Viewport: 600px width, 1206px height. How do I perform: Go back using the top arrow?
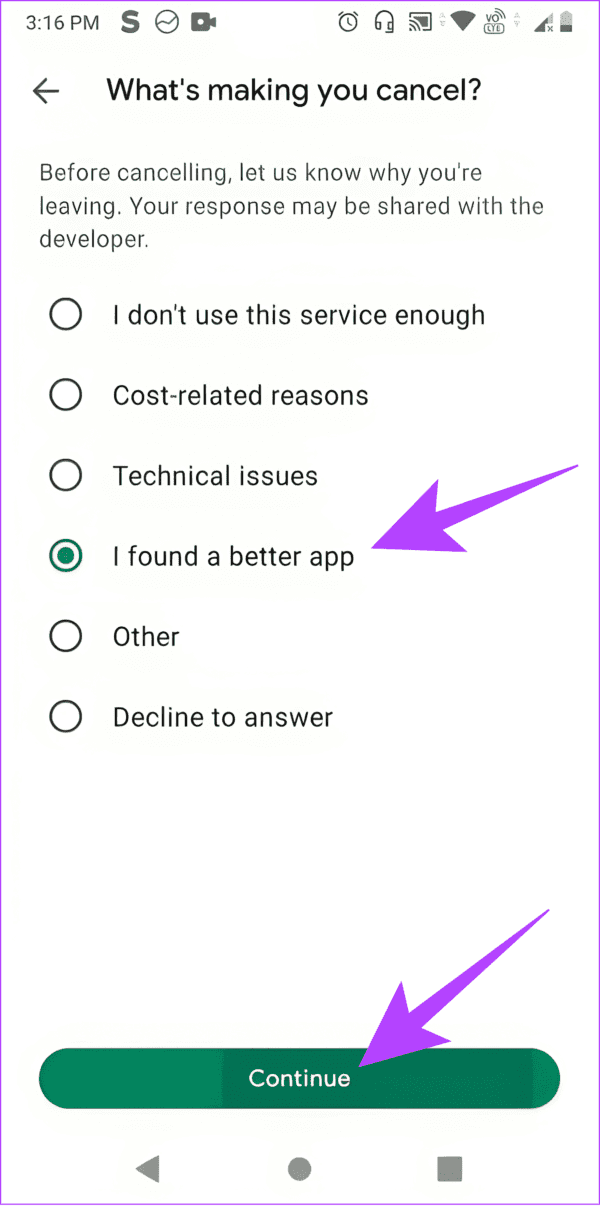click(x=46, y=91)
